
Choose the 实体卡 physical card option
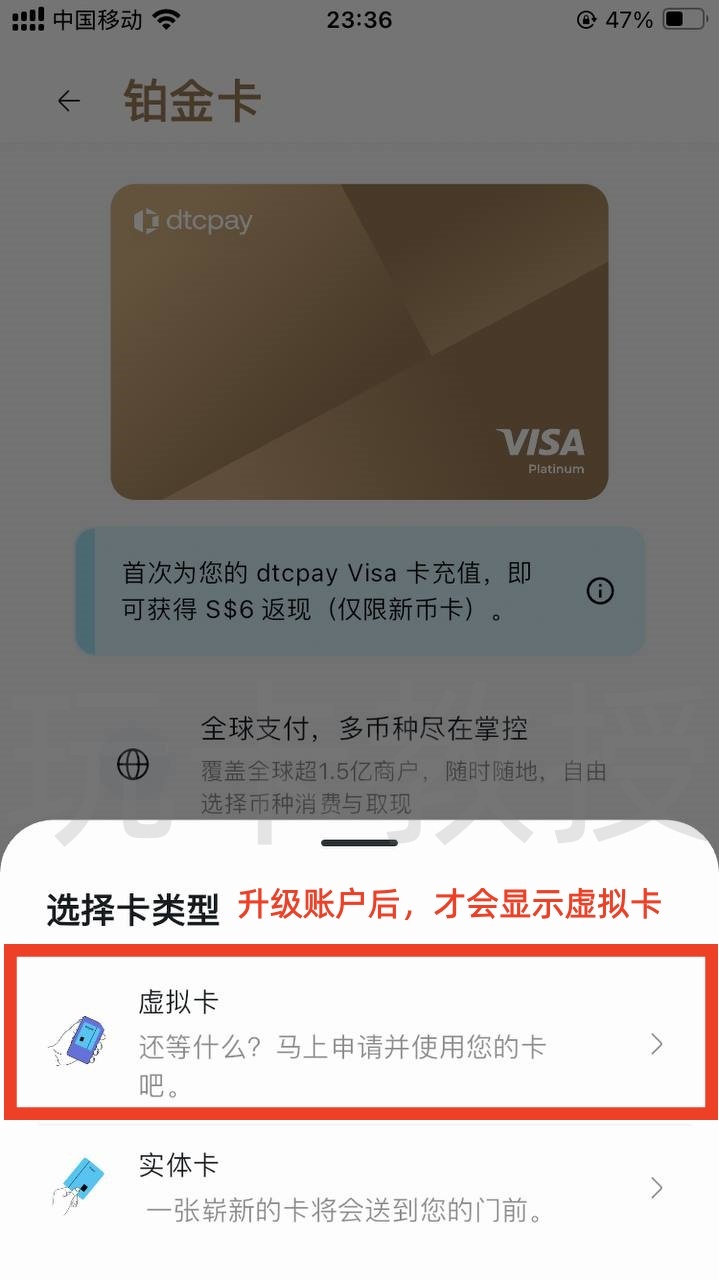(x=359, y=1189)
